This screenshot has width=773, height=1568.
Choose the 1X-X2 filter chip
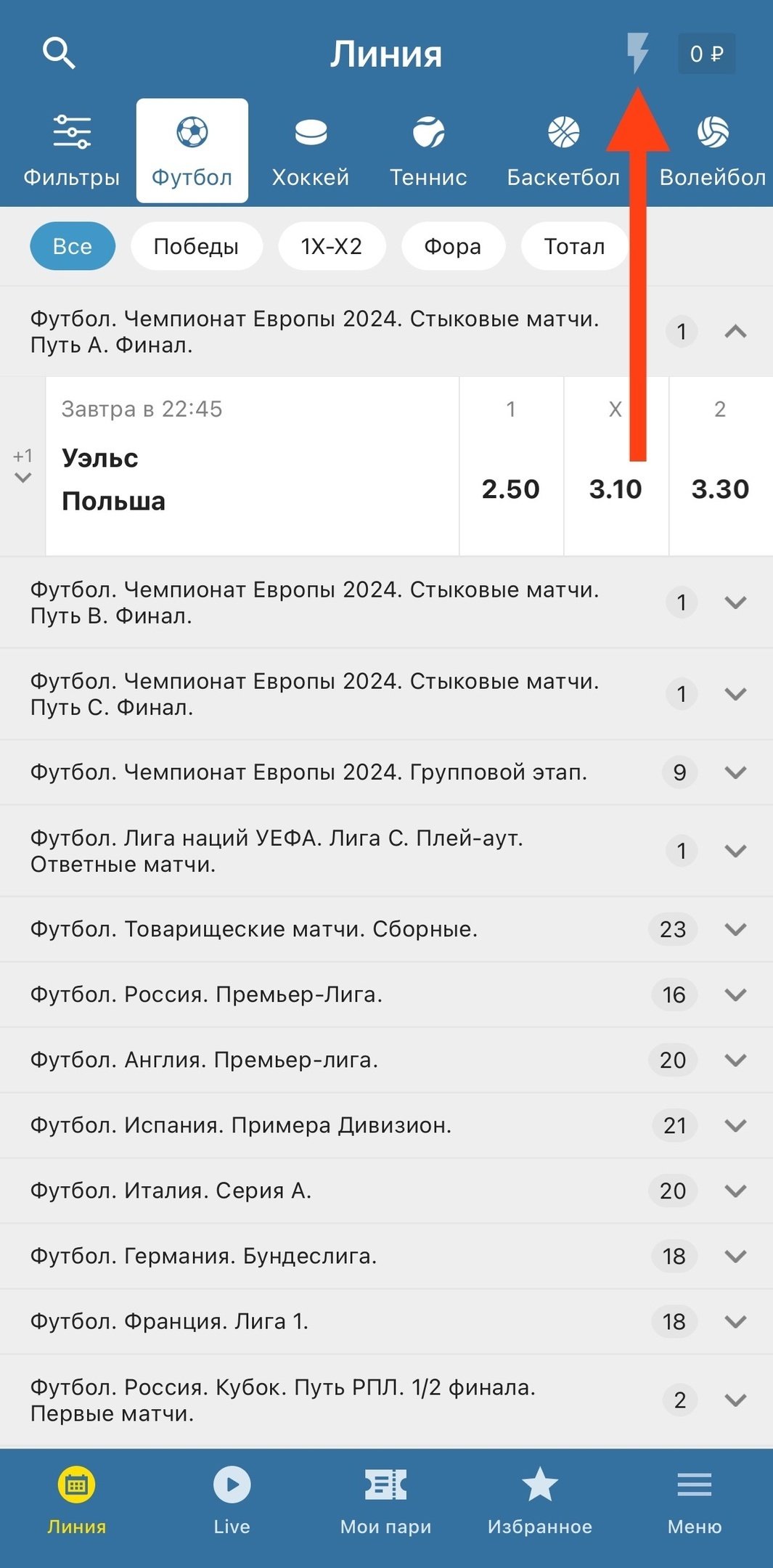[x=331, y=246]
